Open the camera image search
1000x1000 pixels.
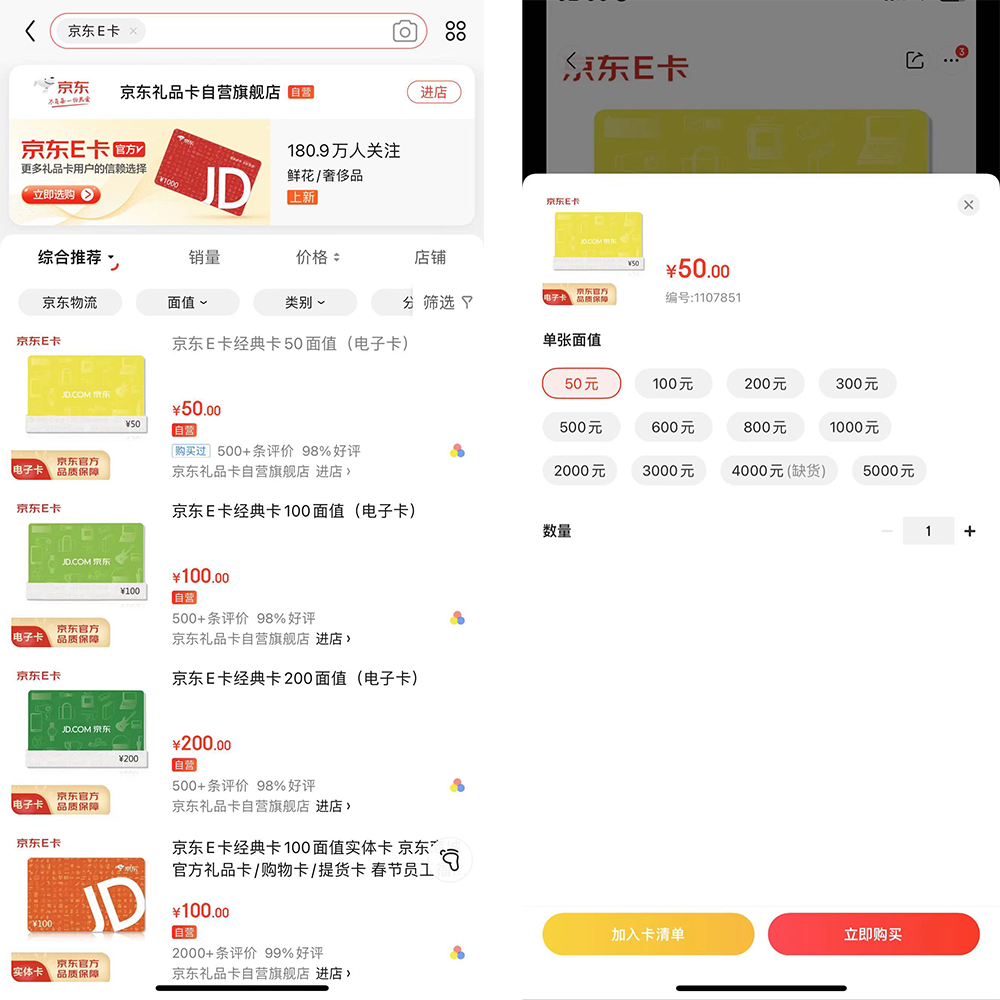point(404,32)
